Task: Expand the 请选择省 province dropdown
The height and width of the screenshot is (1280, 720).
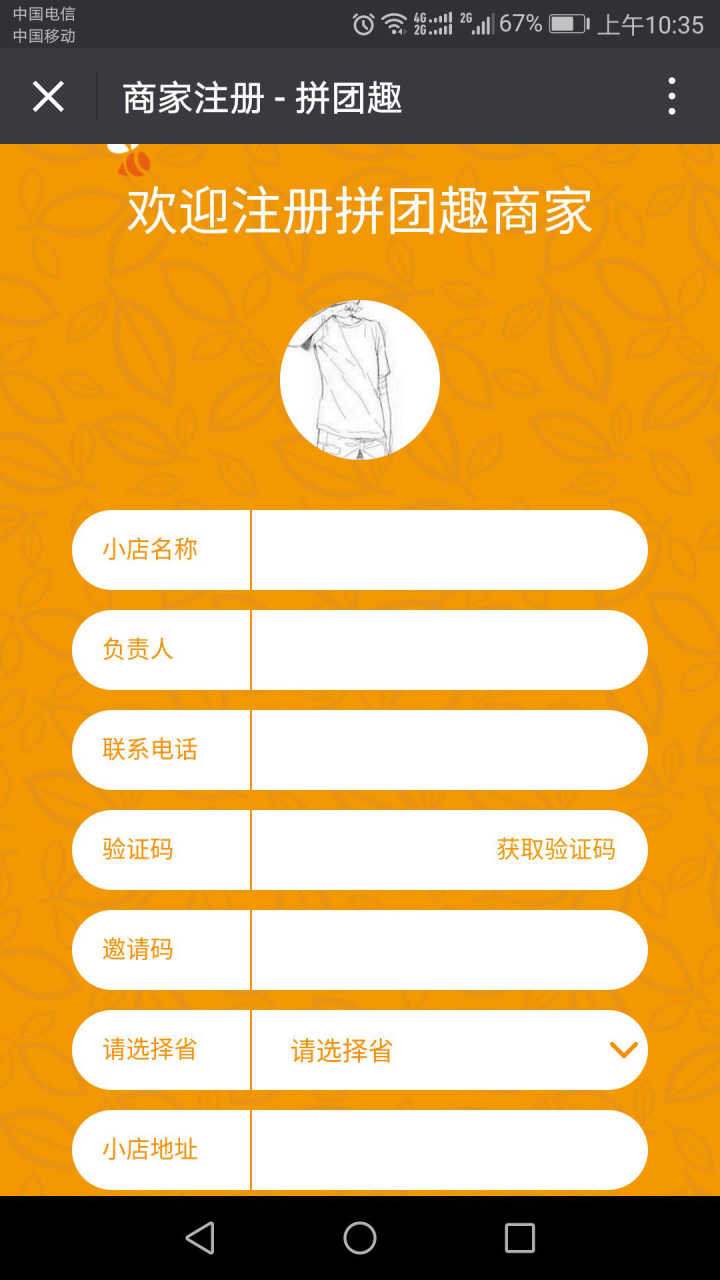Action: pyautogui.click(x=450, y=1050)
